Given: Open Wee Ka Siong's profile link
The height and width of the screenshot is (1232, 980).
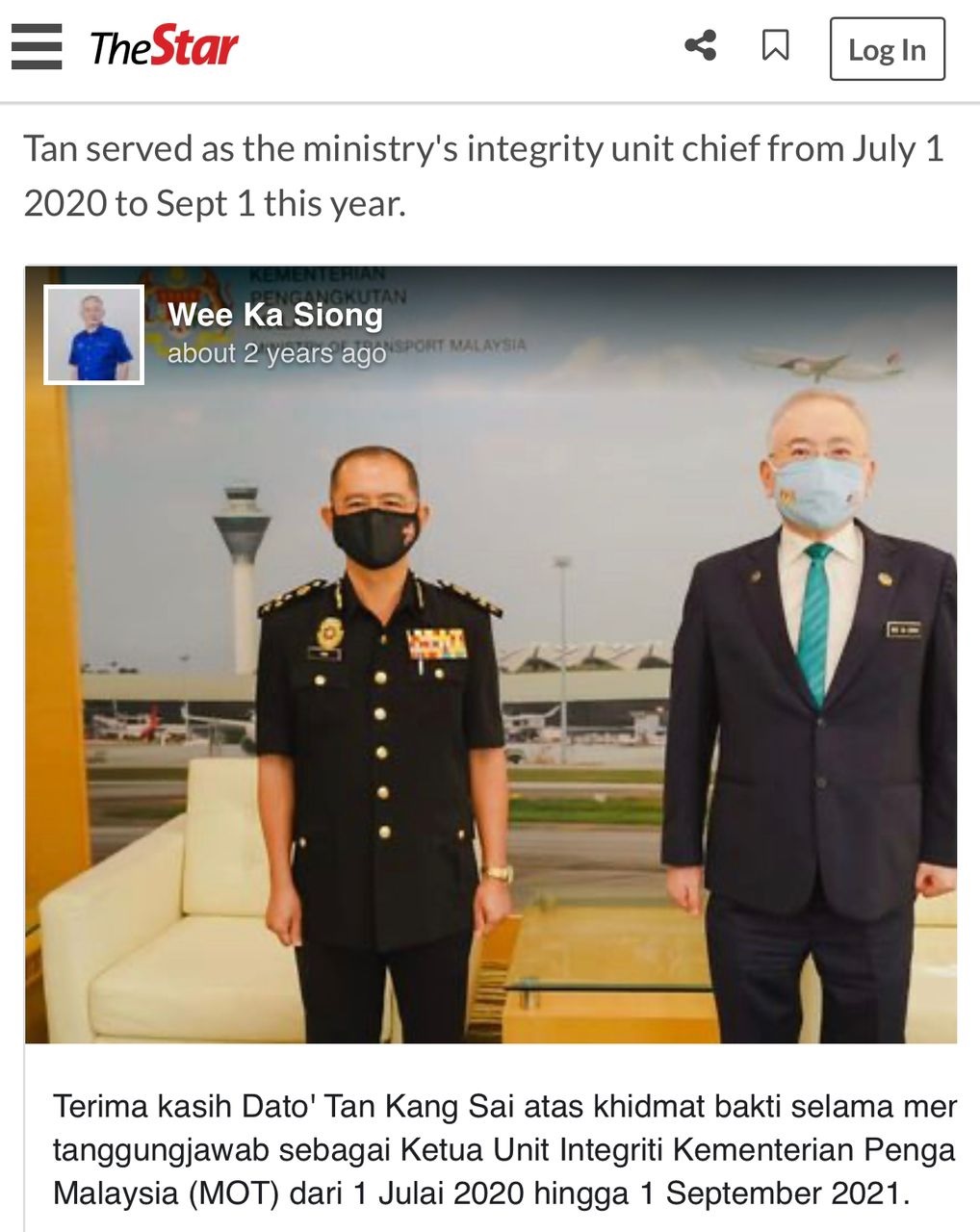Looking at the screenshot, I should 275,315.
